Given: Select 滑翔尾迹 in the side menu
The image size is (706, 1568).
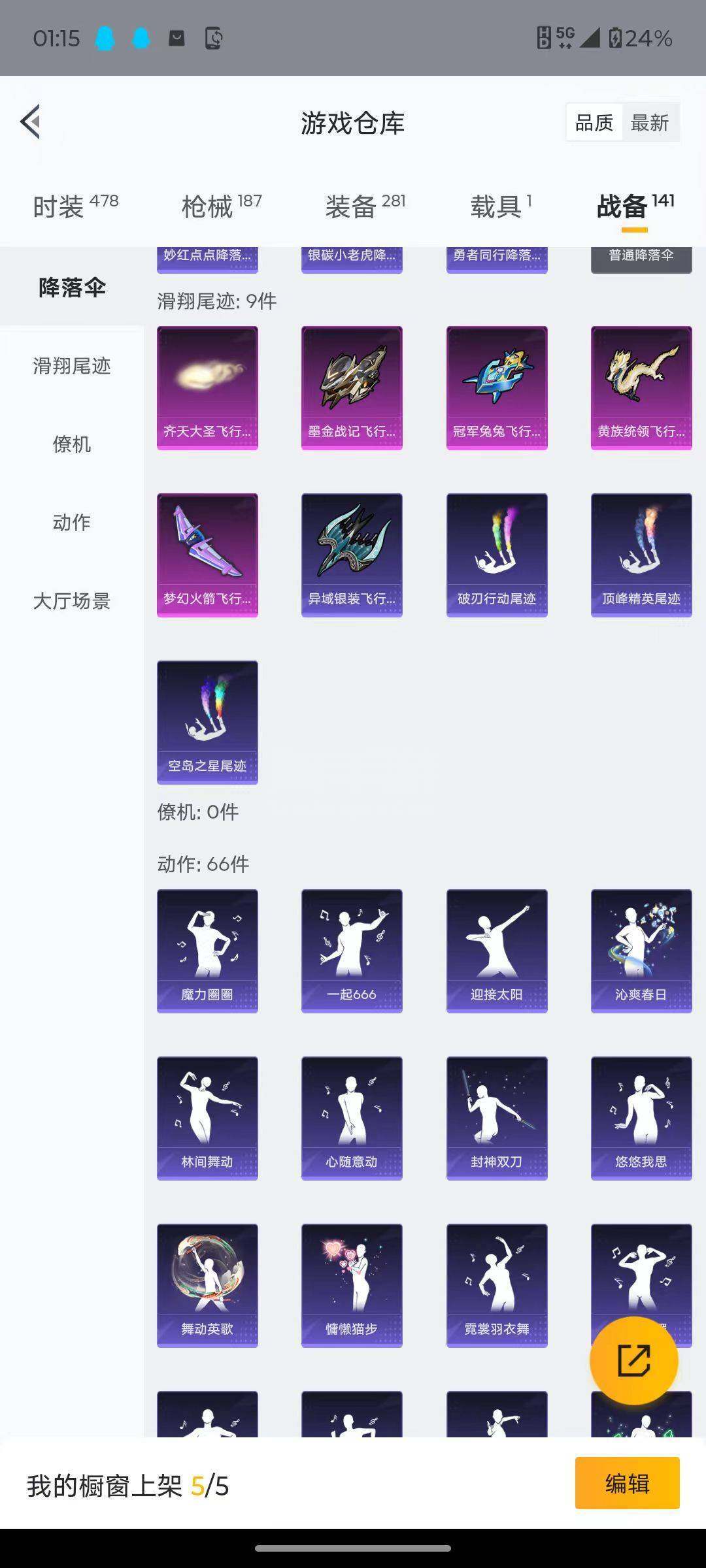Looking at the screenshot, I should pyautogui.click(x=72, y=366).
